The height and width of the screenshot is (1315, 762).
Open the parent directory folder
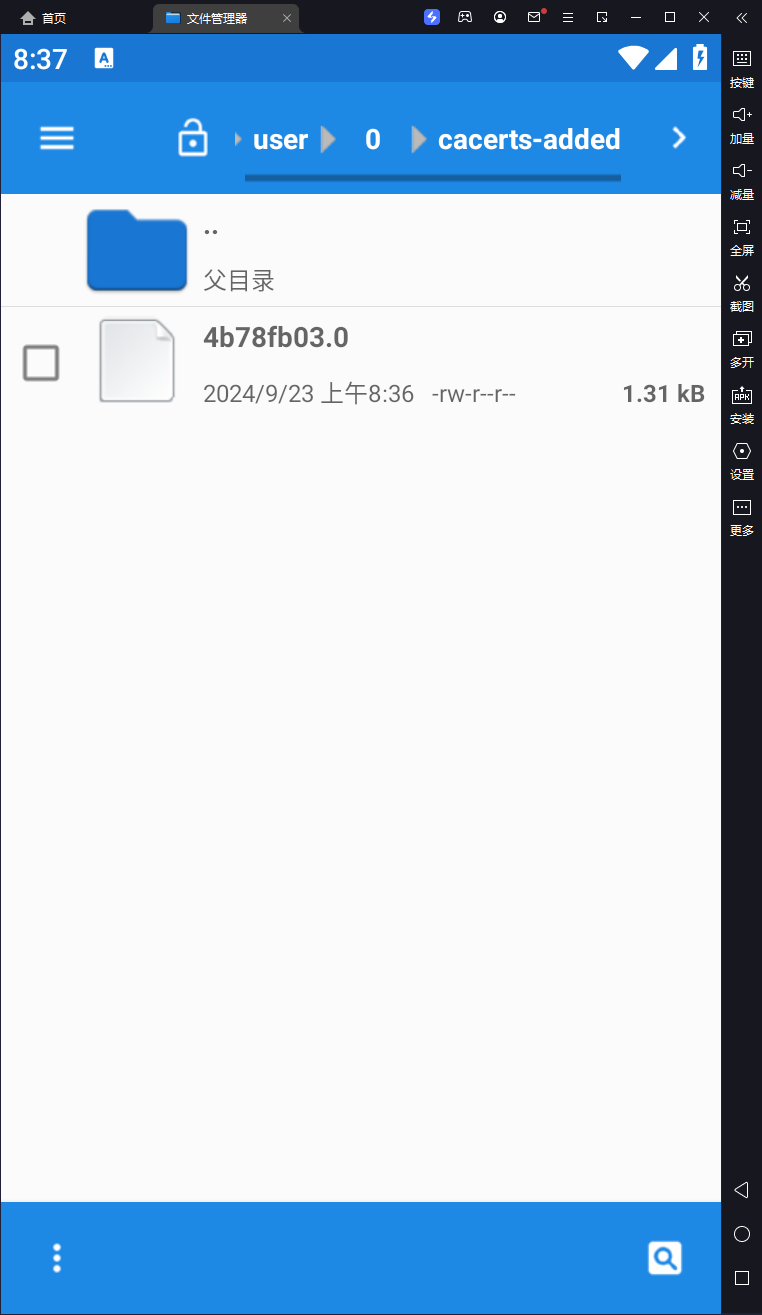(137, 251)
